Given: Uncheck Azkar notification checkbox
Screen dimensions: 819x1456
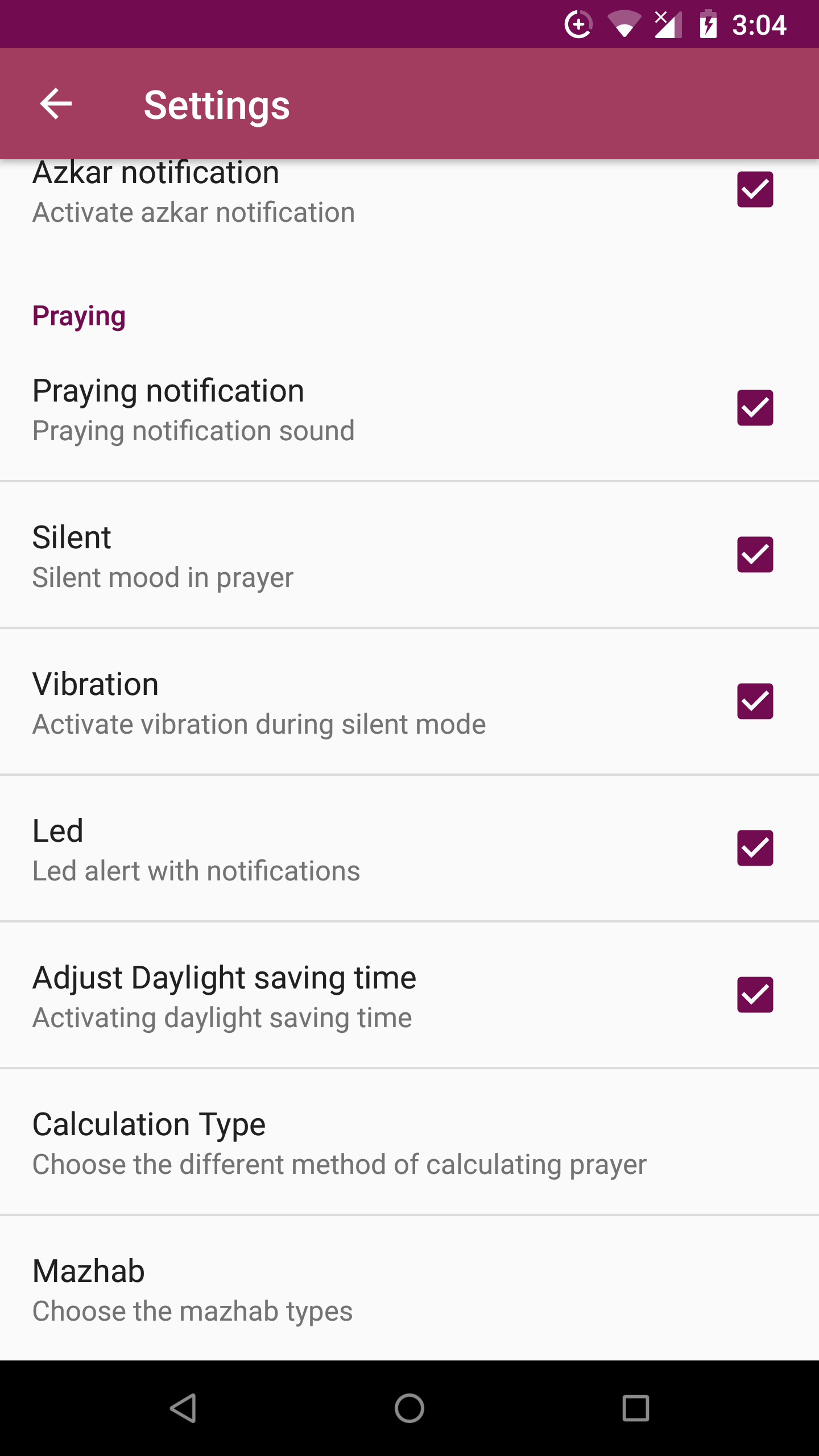Looking at the screenshot, I should (x=755, y=189).
